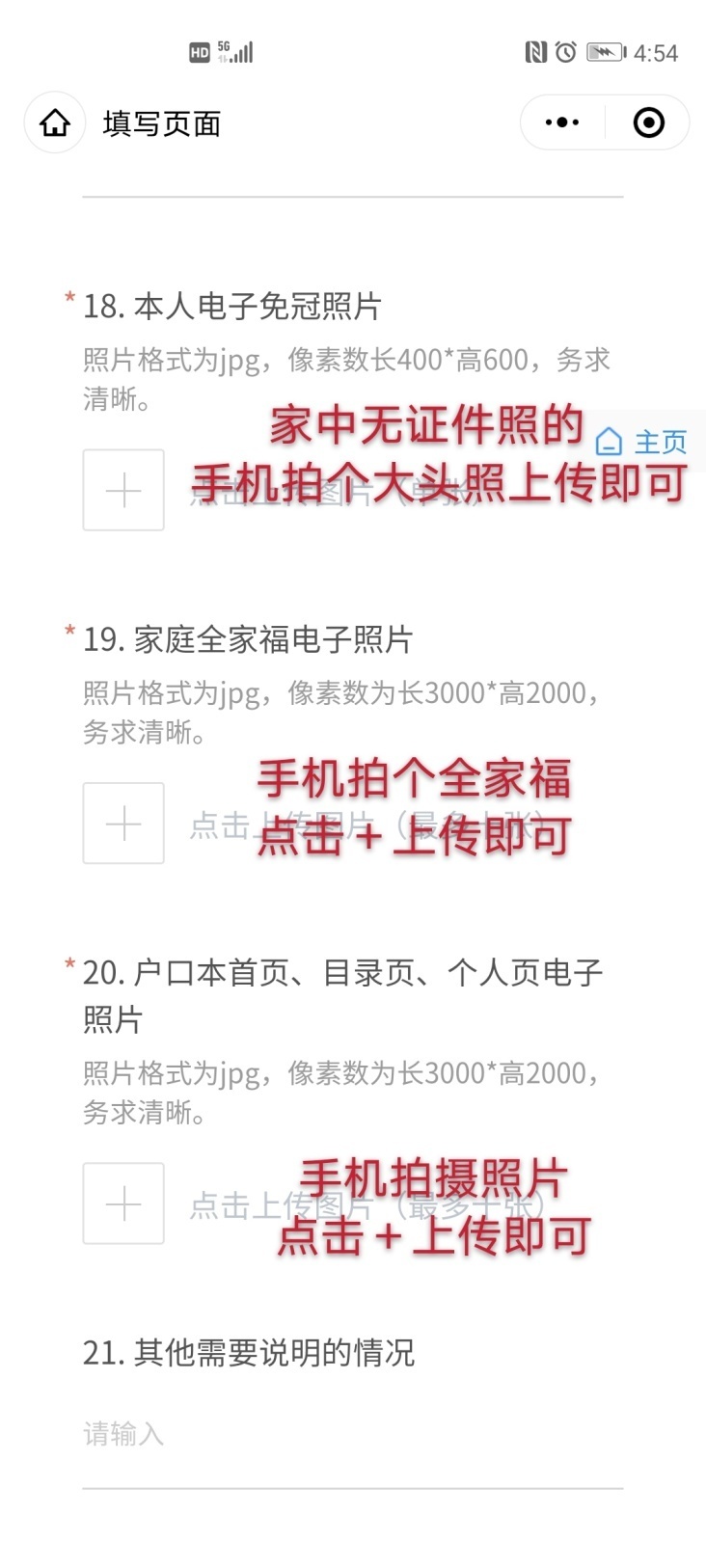Focus the 其他需要说明的情况 input field

[x=353, y=1435]
